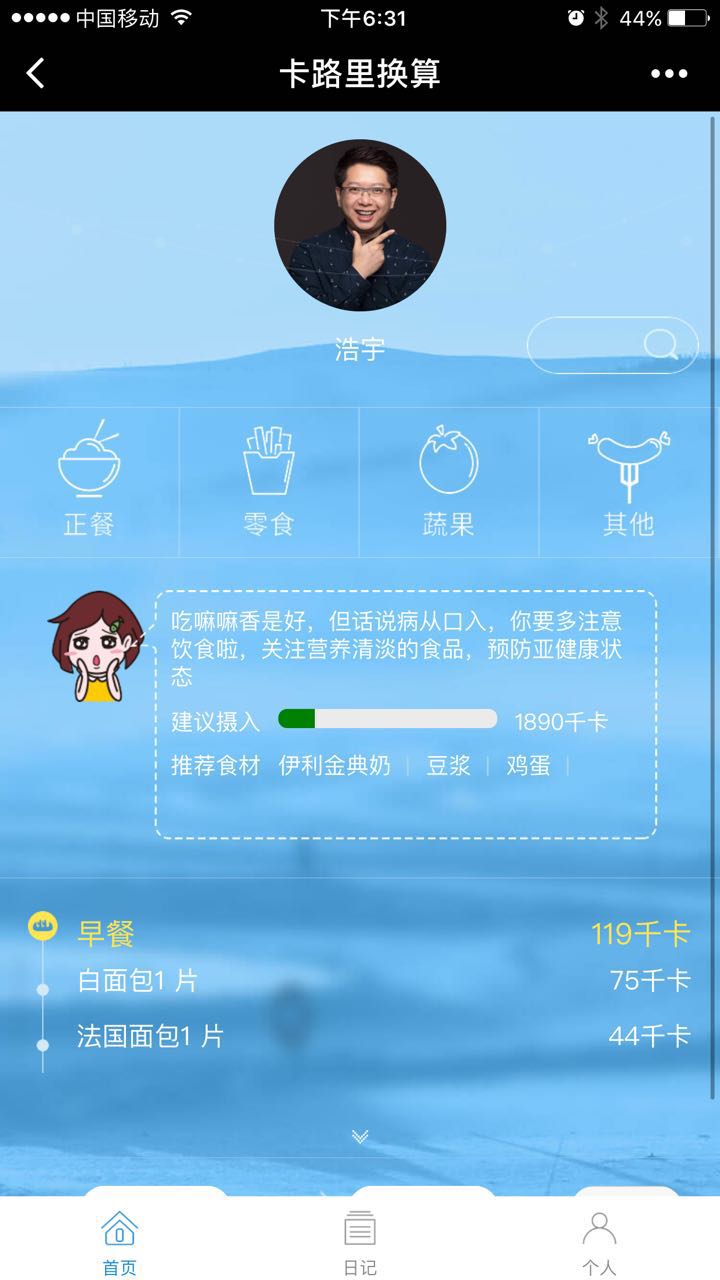Select recommended ingredient 鸡蛋
The width and height of the screenshot is (720, 1280).
point(528,766)
